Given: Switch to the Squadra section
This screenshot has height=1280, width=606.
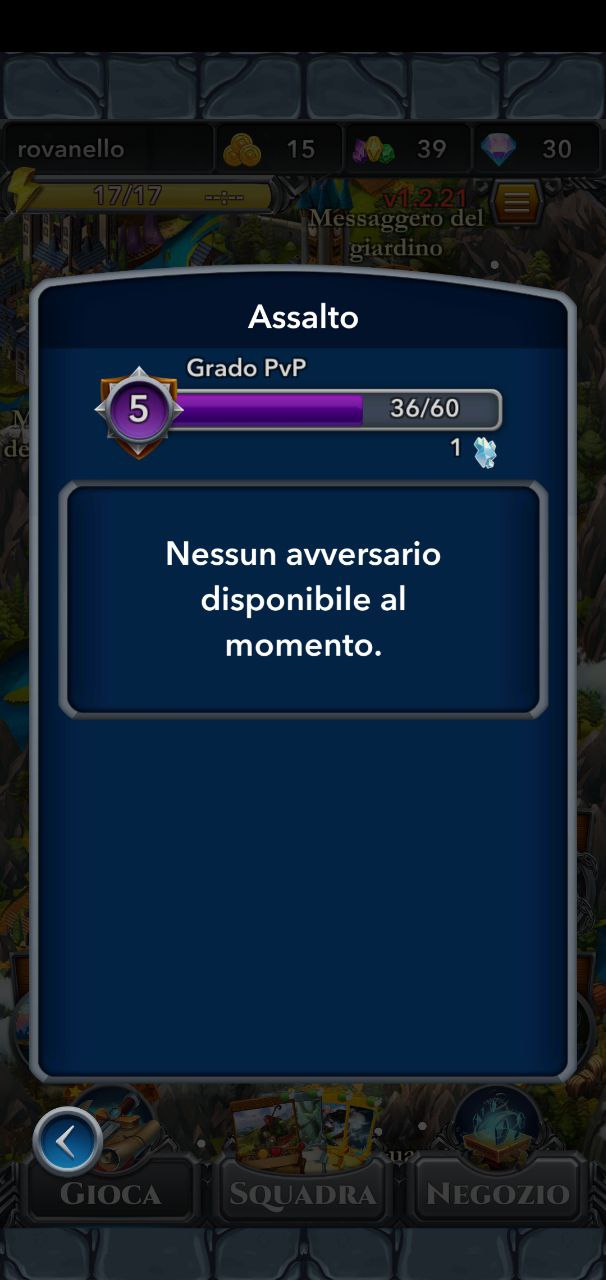Looking at the screenshot, I should pos(303,1193).
